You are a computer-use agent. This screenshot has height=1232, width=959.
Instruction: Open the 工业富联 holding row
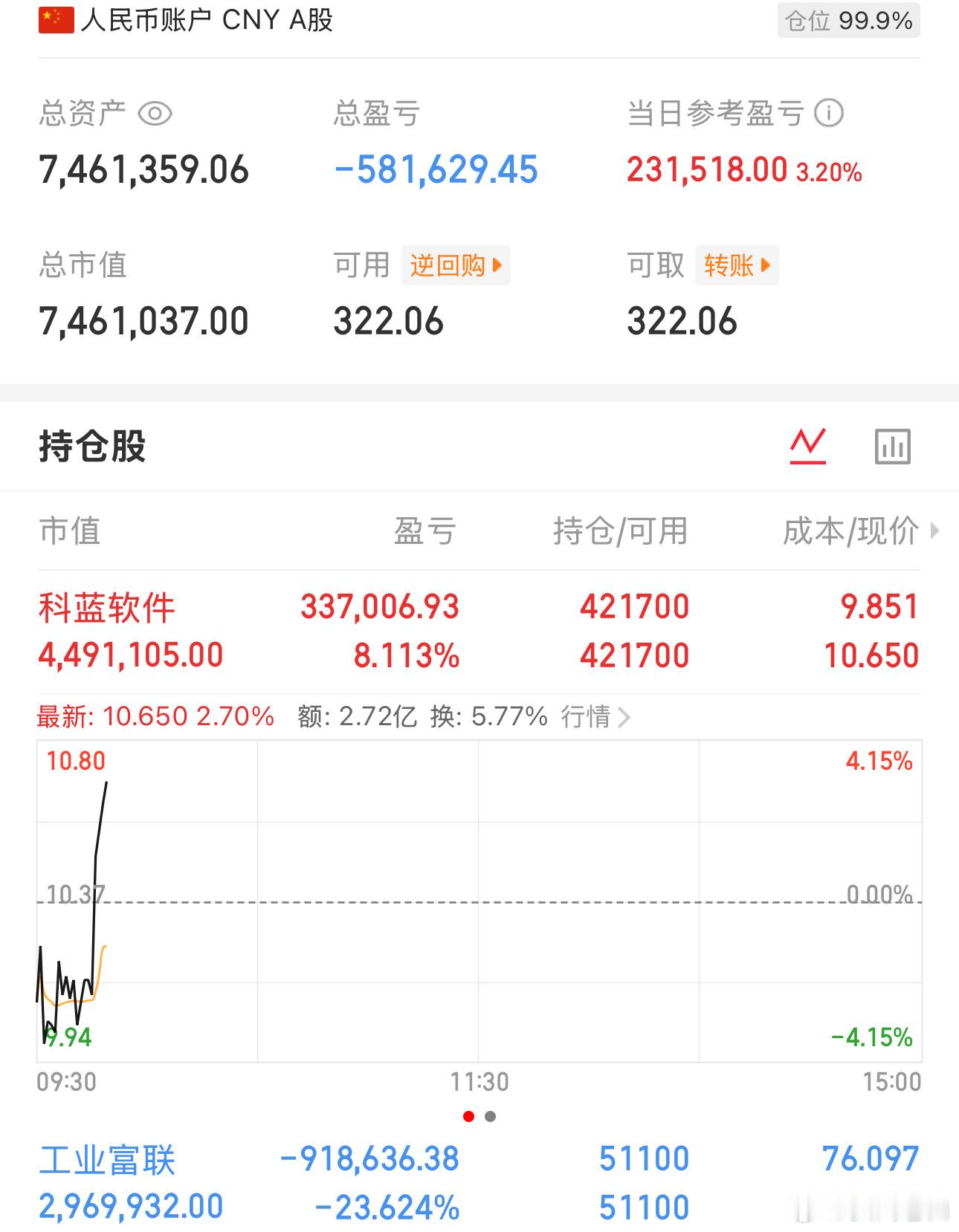(x=479, y=1182)
